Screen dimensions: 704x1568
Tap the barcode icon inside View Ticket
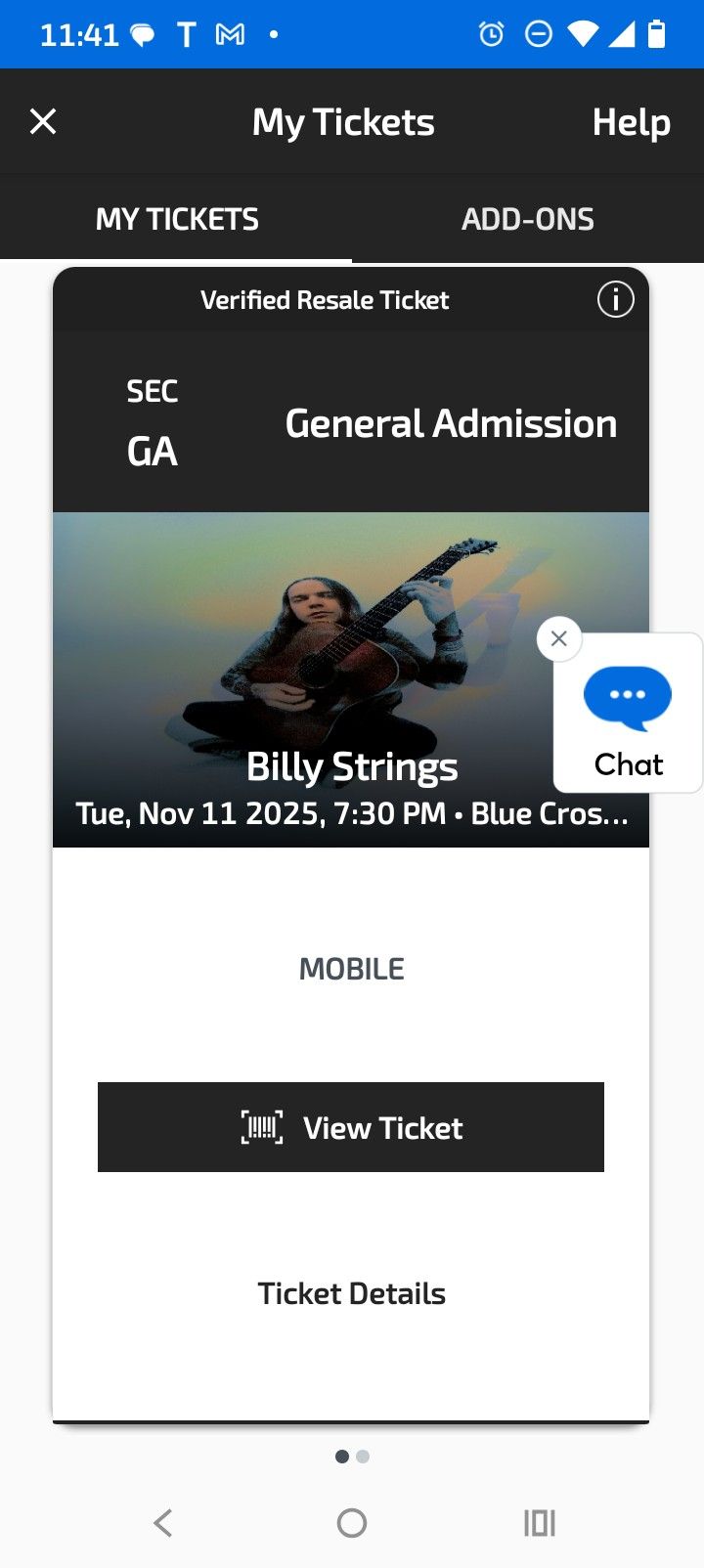pyautogui.click(x=264, y=1126)
